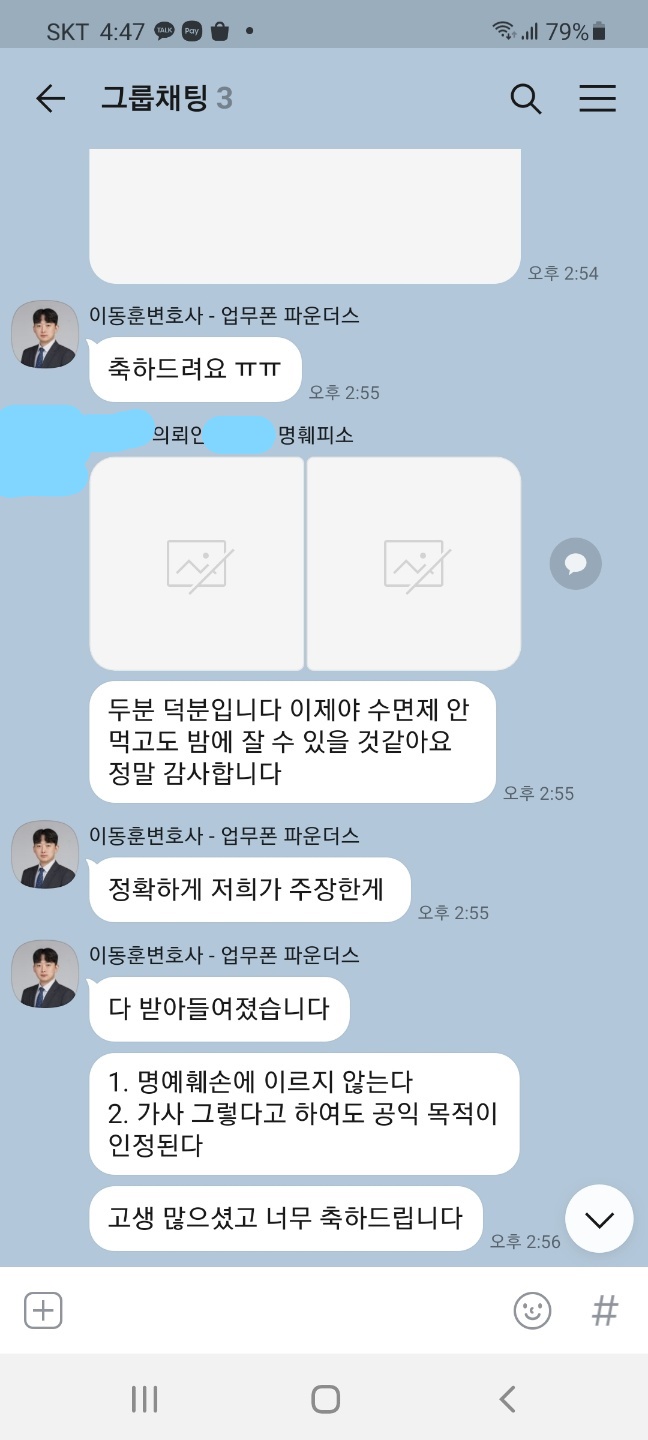Open the second unloaded image tile

click(x=414, y=564)
